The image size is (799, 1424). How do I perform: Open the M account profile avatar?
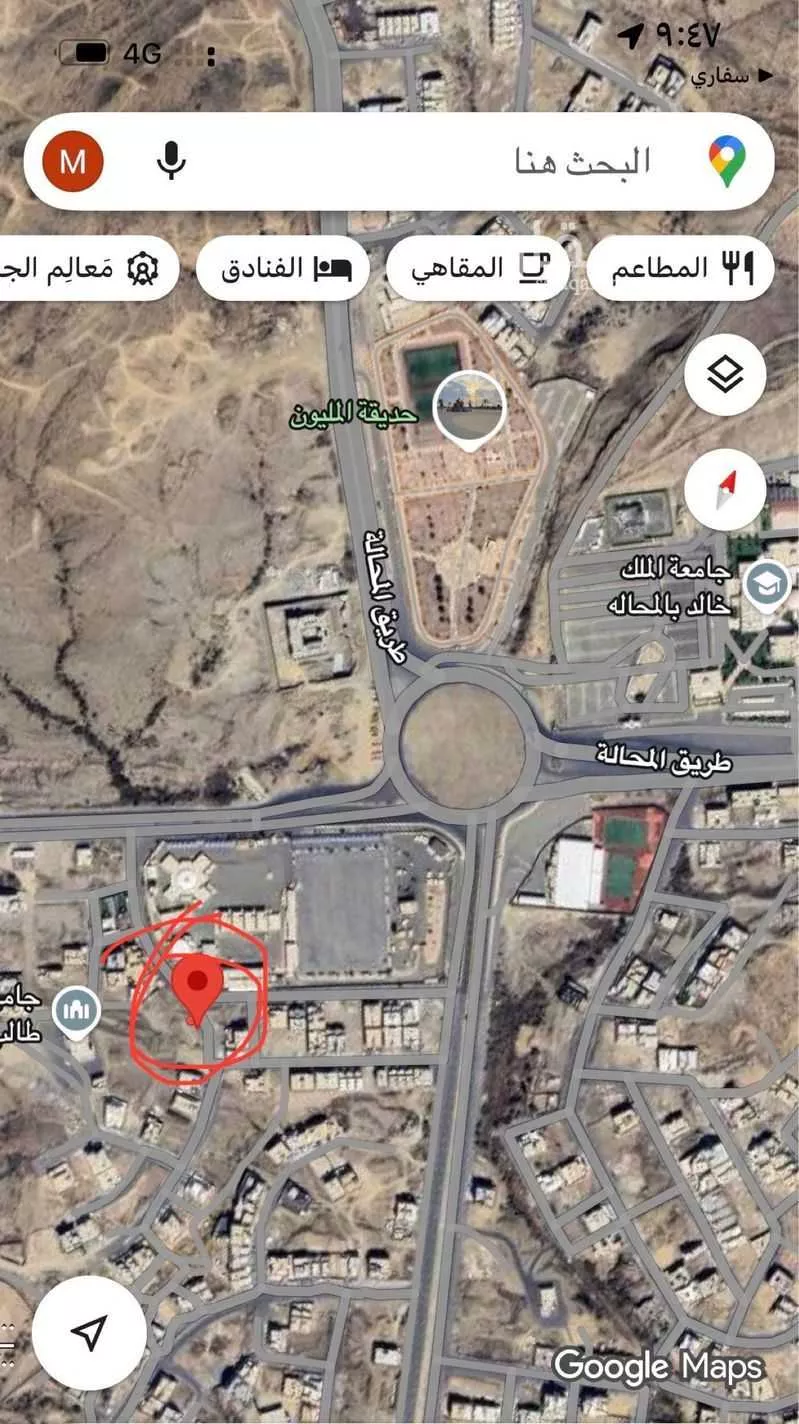(73, 161)
